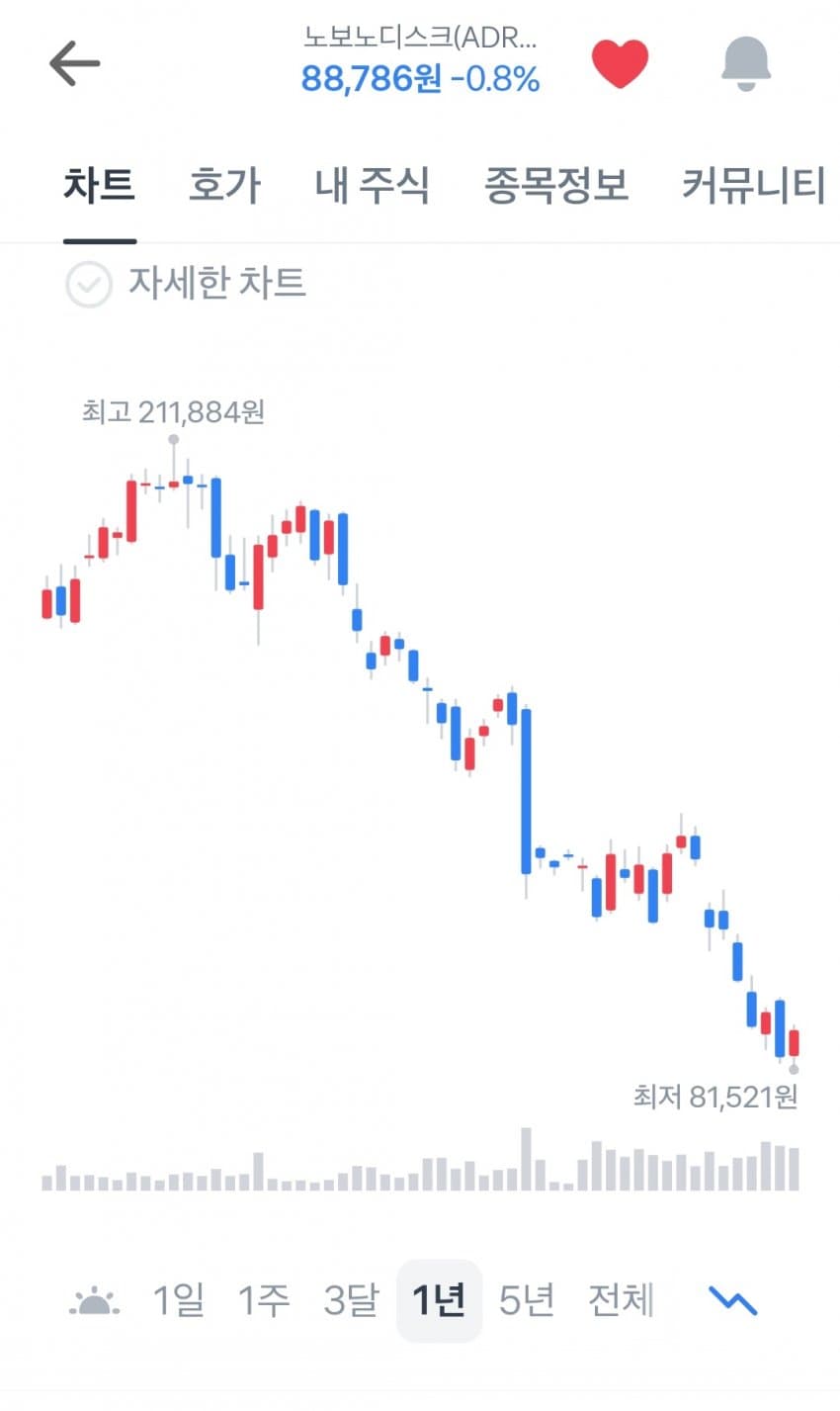Select the 종목정보 tab
The width and height of the screenshot is (840, 1411).
click(556, 185)
